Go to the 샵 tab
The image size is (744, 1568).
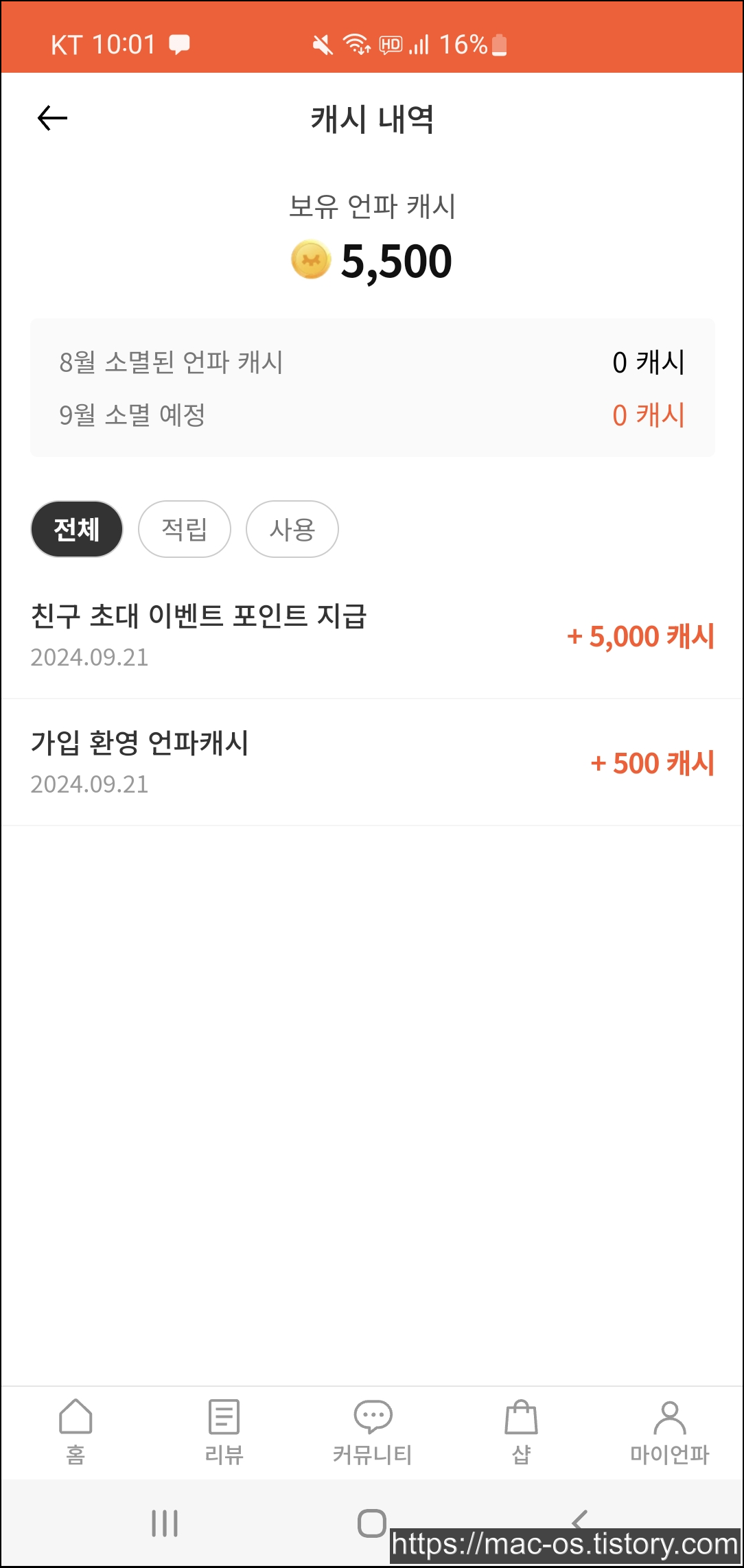pos(522,1432)
